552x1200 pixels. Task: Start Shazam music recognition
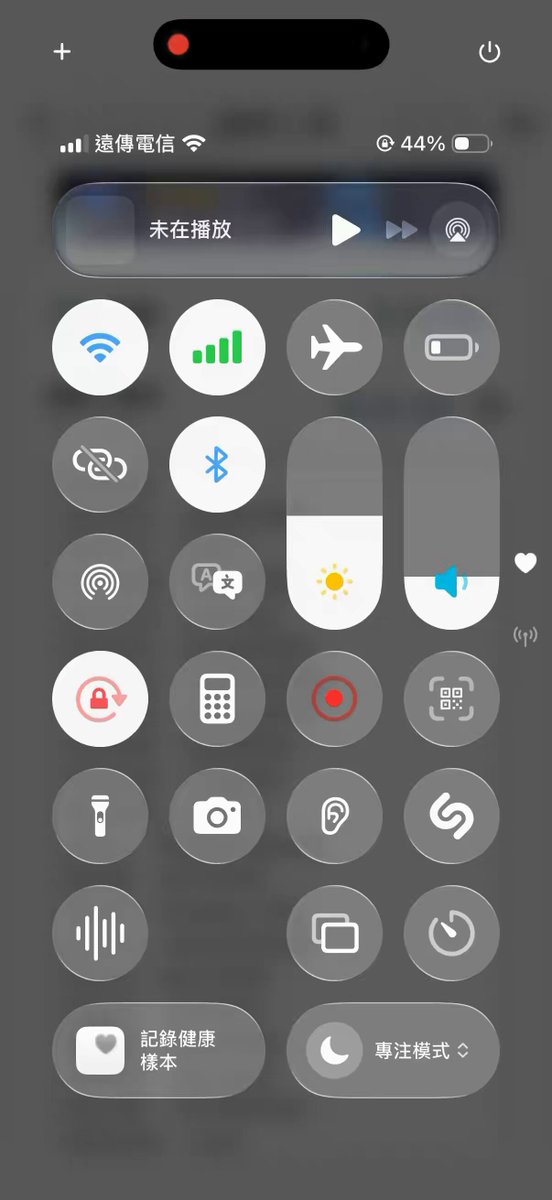pos(452,816)
